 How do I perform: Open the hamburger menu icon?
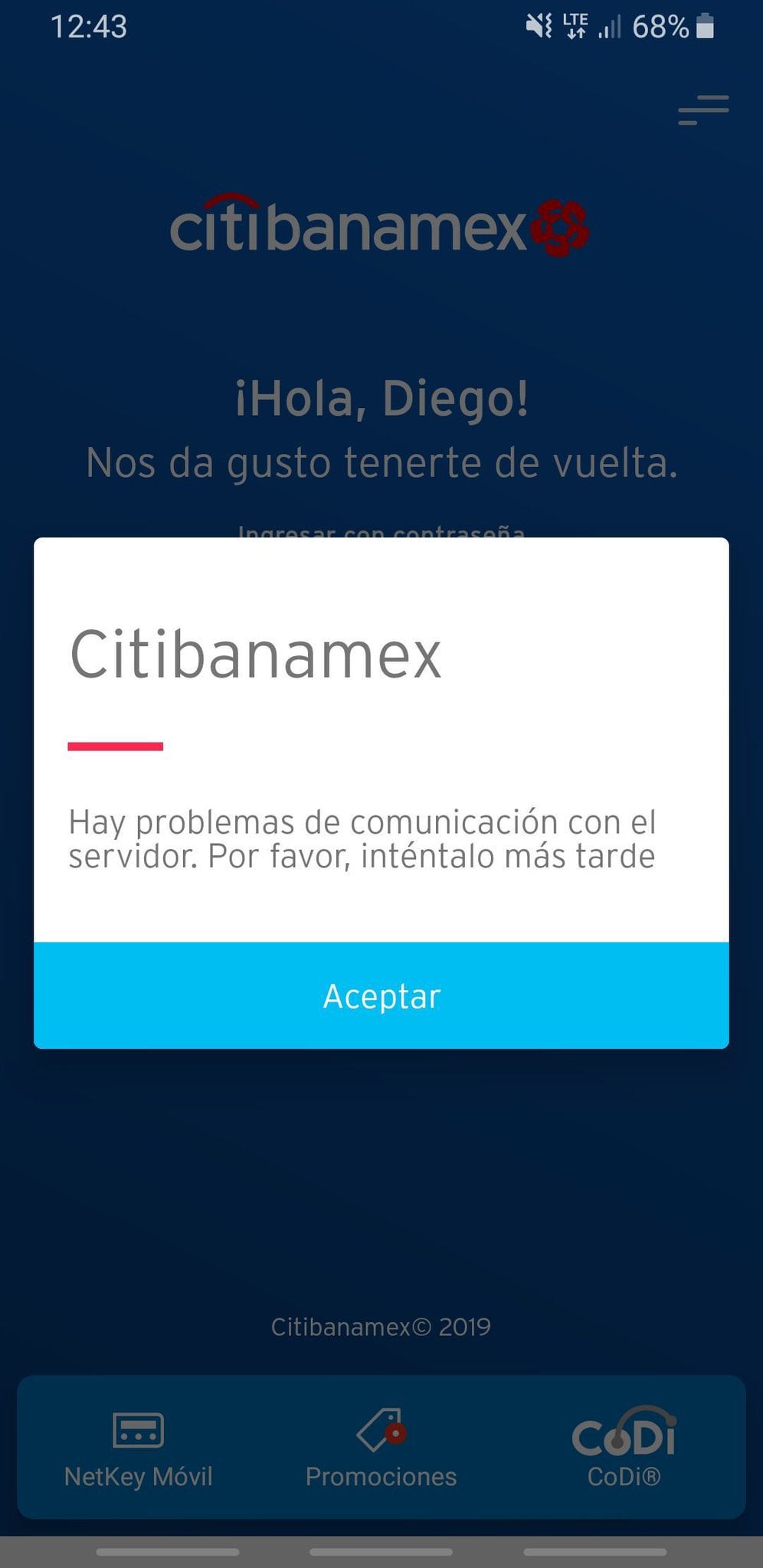702,110
